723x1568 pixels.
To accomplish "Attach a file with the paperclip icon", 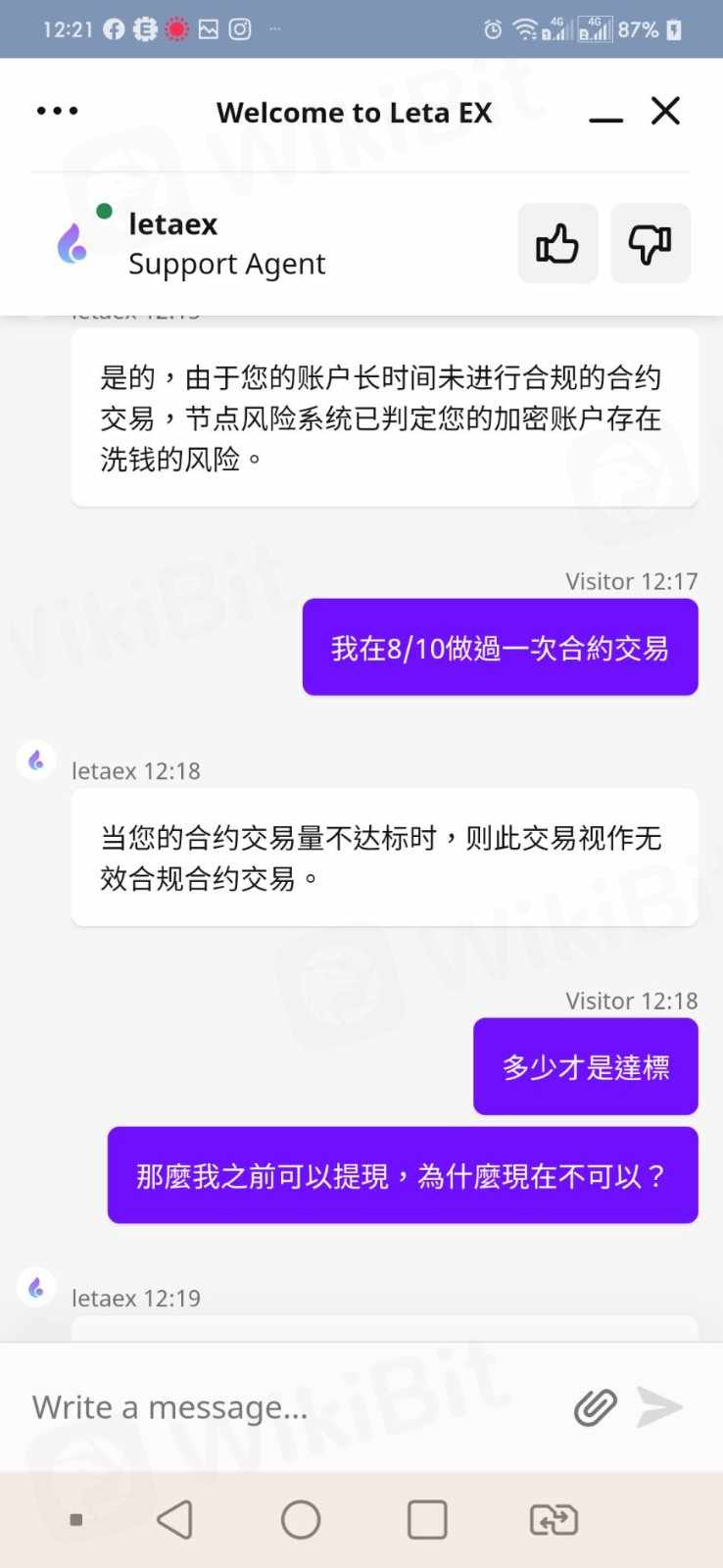I will [x=595, y=1407].
